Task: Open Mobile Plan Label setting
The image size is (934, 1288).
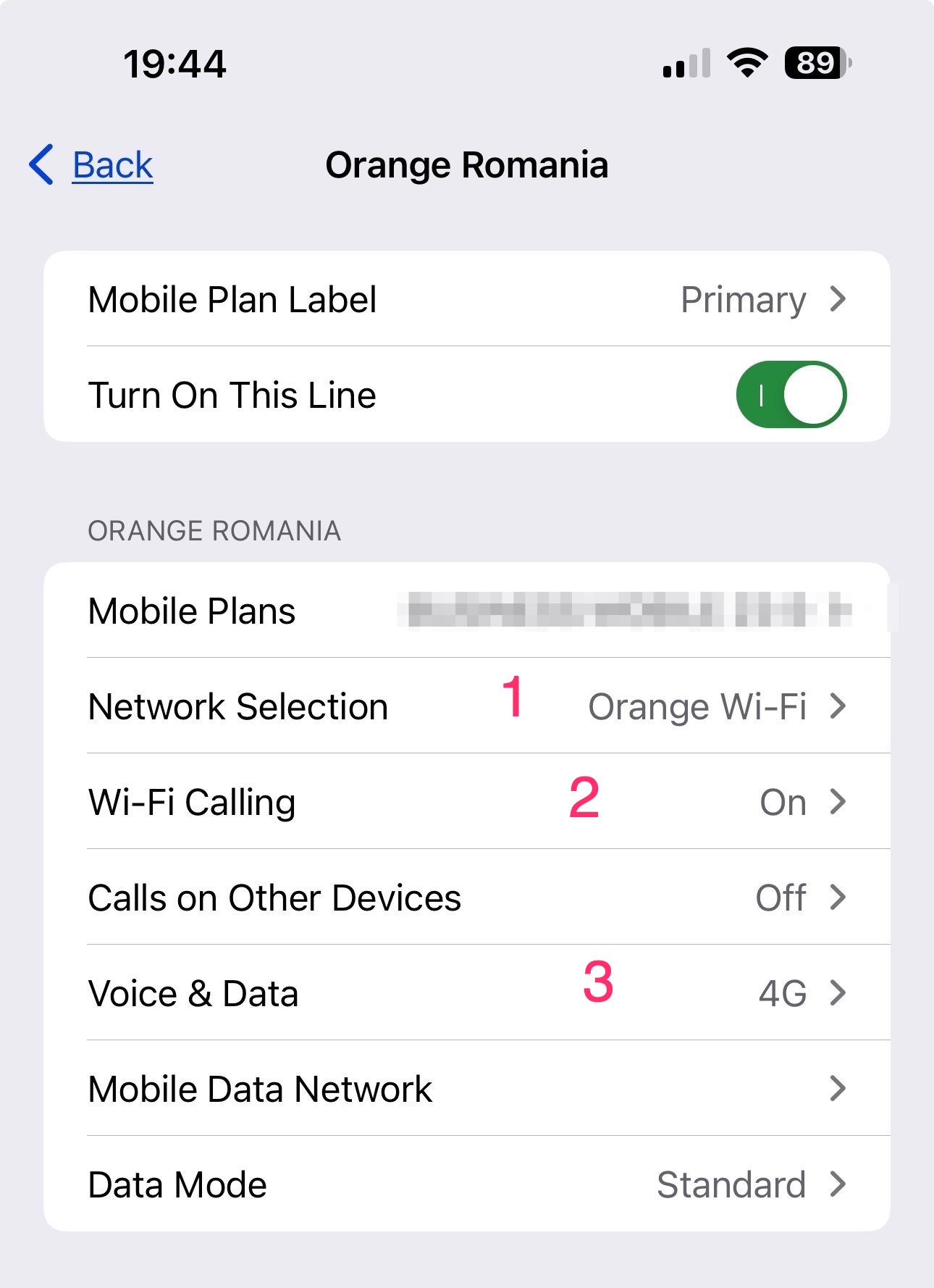Action: click(466, 299)
